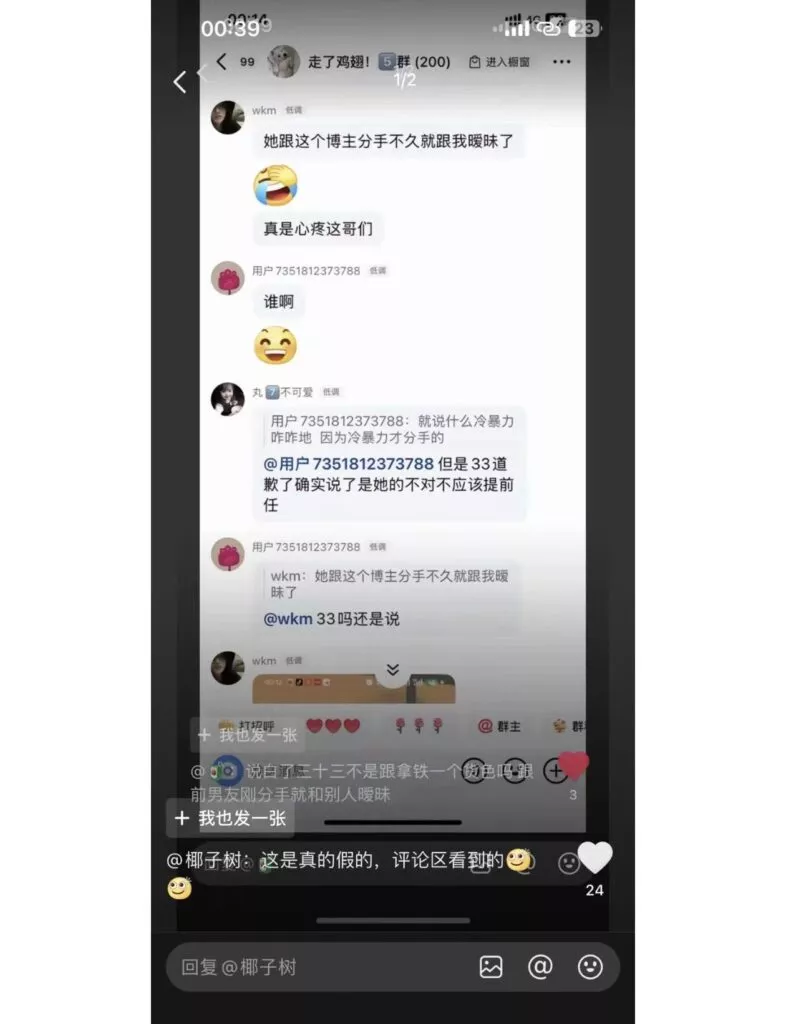Tap the 我也发一张 button
This screenshot has height=1024, width=786.
coord(232,818)
